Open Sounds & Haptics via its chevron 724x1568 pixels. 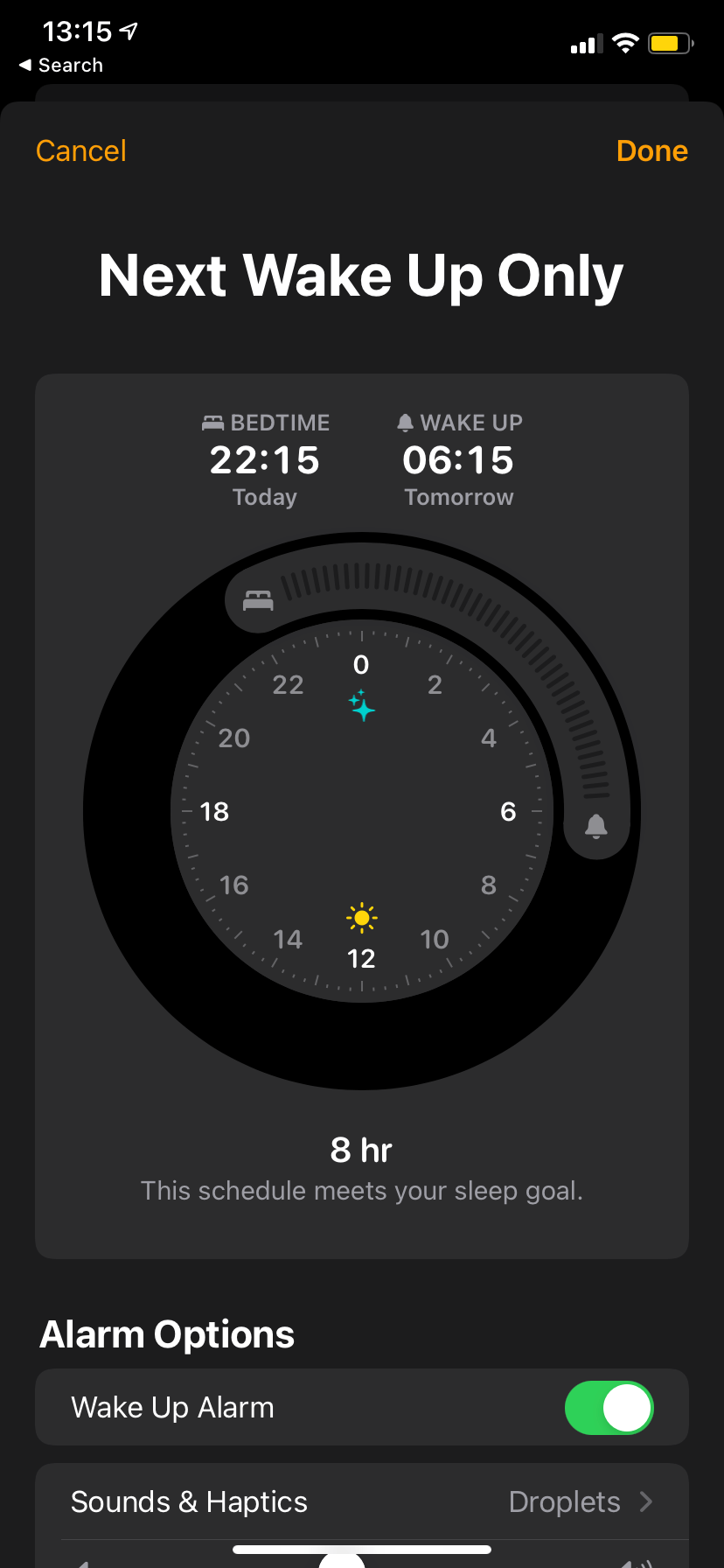click(646, 1501)
